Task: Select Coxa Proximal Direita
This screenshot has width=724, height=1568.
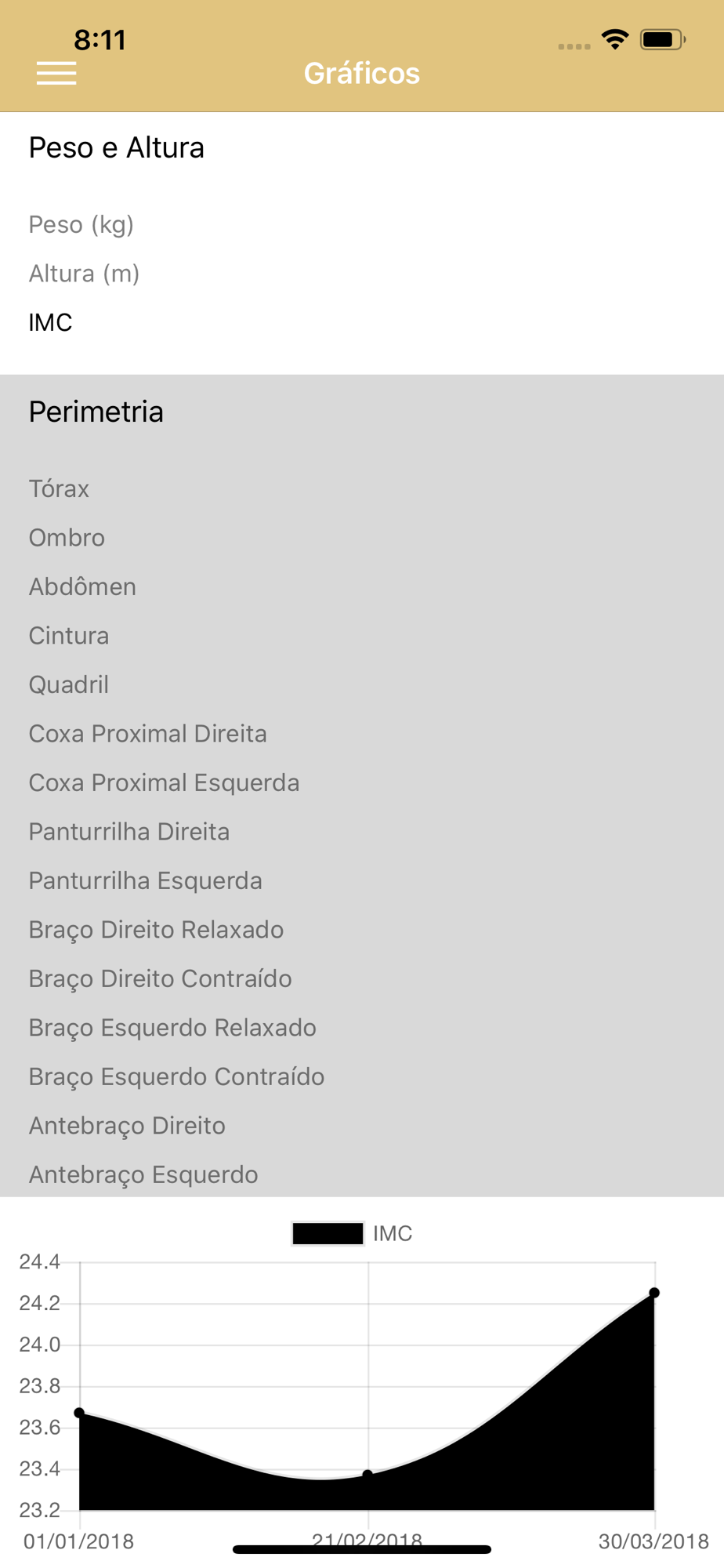Action: click(148, 734)
